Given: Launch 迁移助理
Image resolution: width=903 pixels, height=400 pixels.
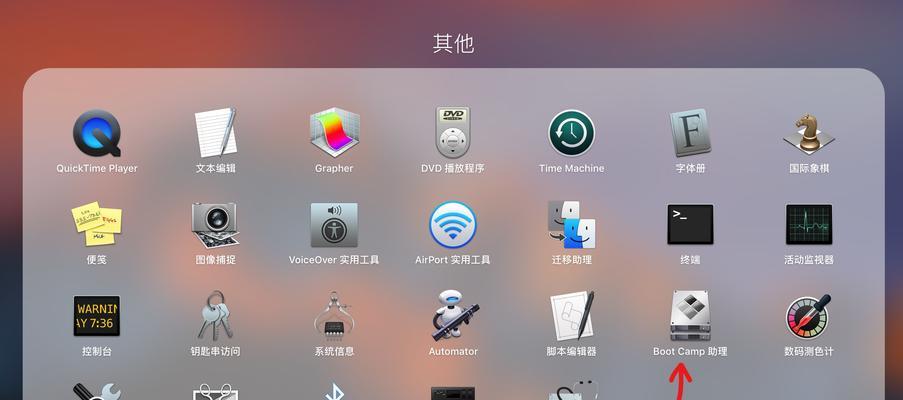Looking at the screenshot, I should pyautogui.click(x=571, y=225).
